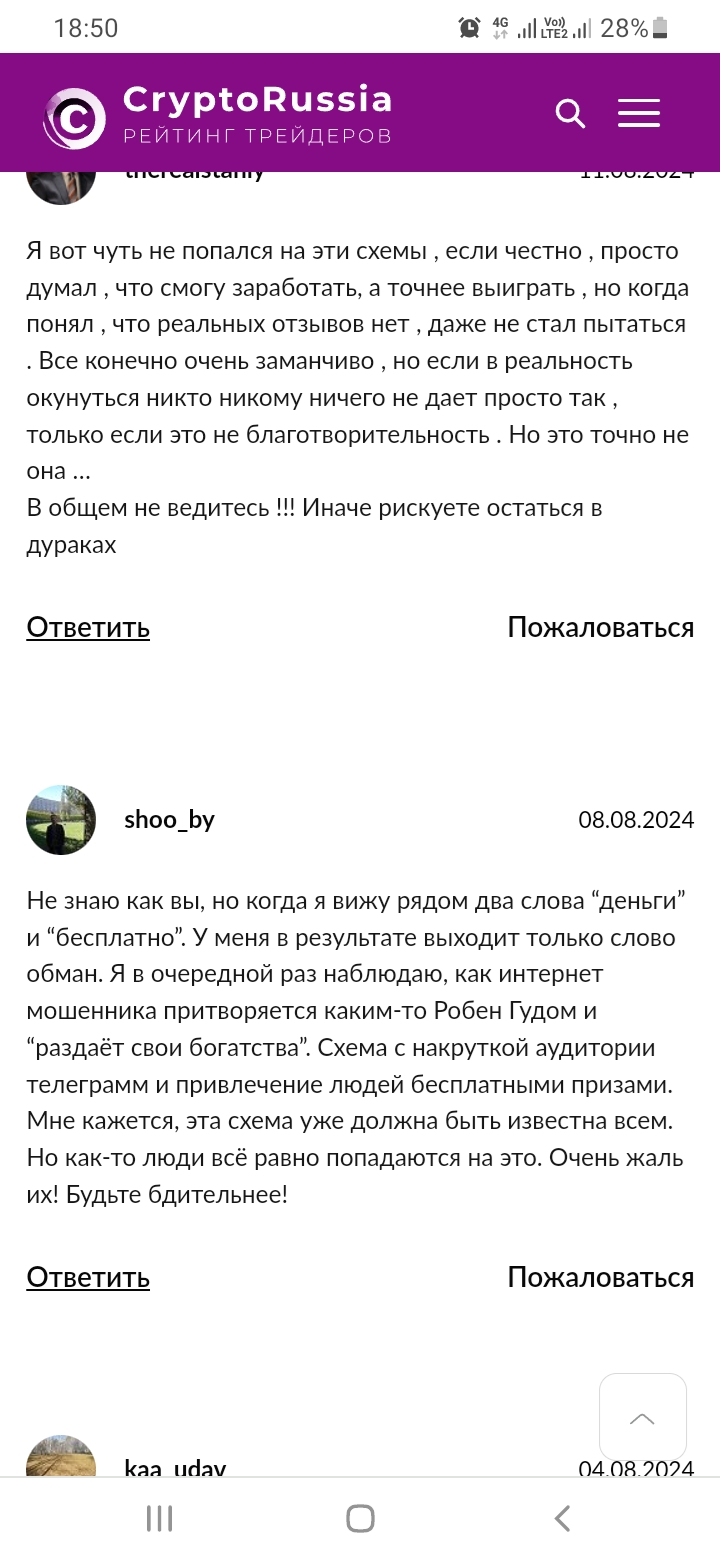
Task: Go back using the system back button
Action: (562, 1519)
